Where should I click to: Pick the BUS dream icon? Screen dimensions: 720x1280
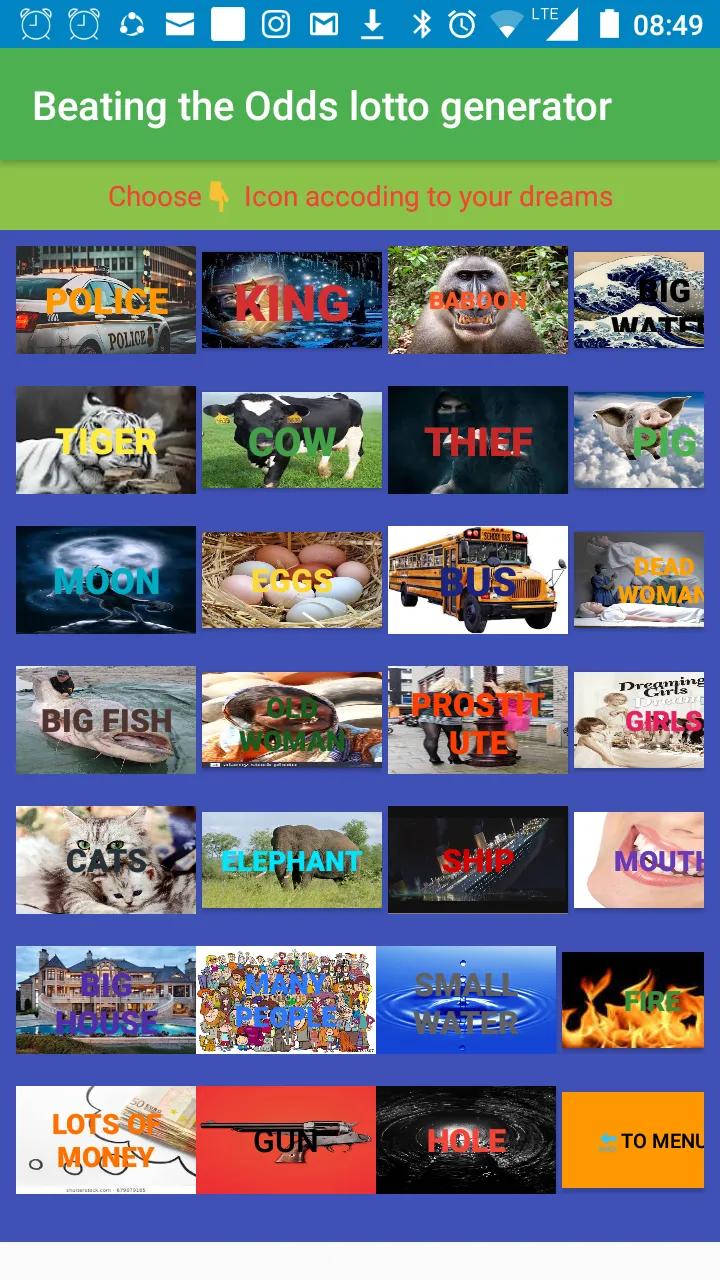(x=478, y=580)
